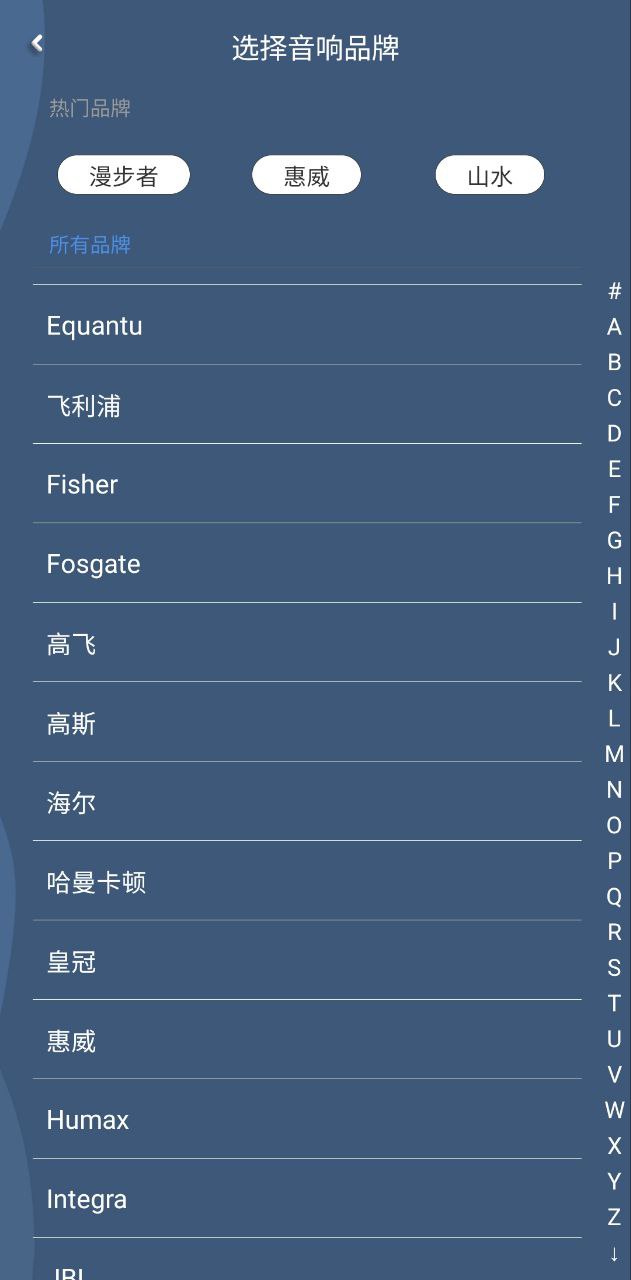
Task: Pick the Humax brand row
Action: coord(307,1120)
